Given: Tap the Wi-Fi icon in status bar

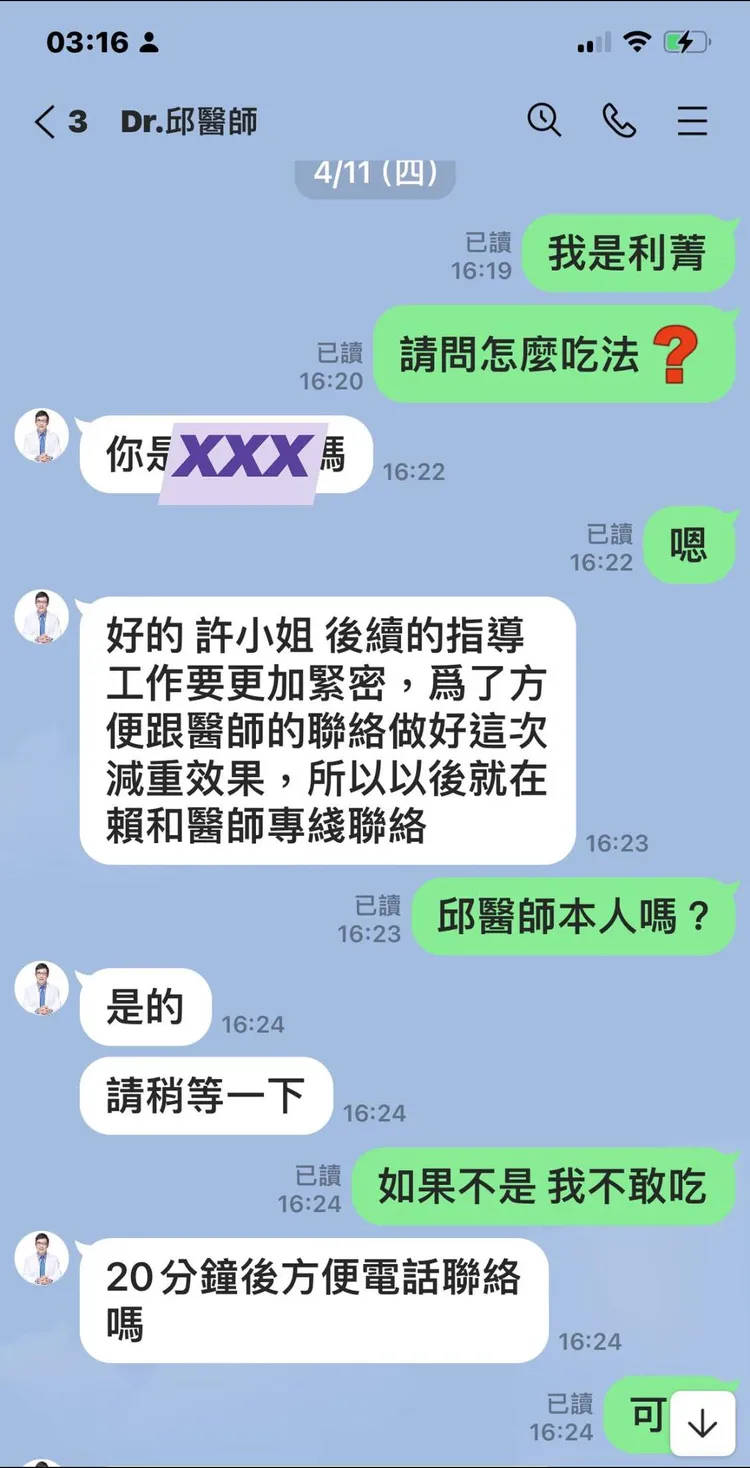Looking at the screenshot, I should click(639, 40).
